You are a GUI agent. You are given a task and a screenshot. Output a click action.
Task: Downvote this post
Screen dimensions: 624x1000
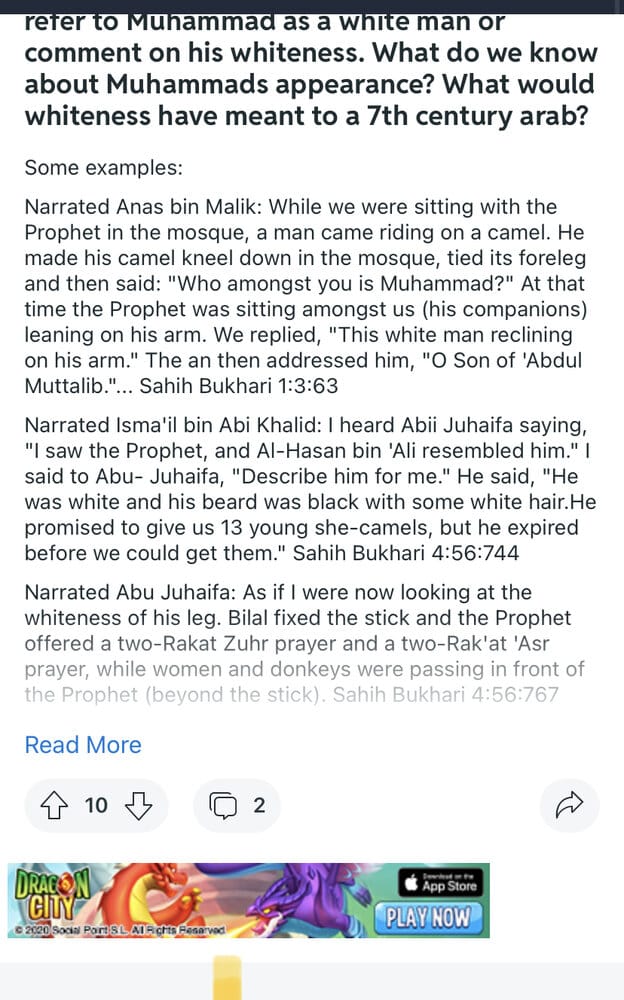[139, 805]
